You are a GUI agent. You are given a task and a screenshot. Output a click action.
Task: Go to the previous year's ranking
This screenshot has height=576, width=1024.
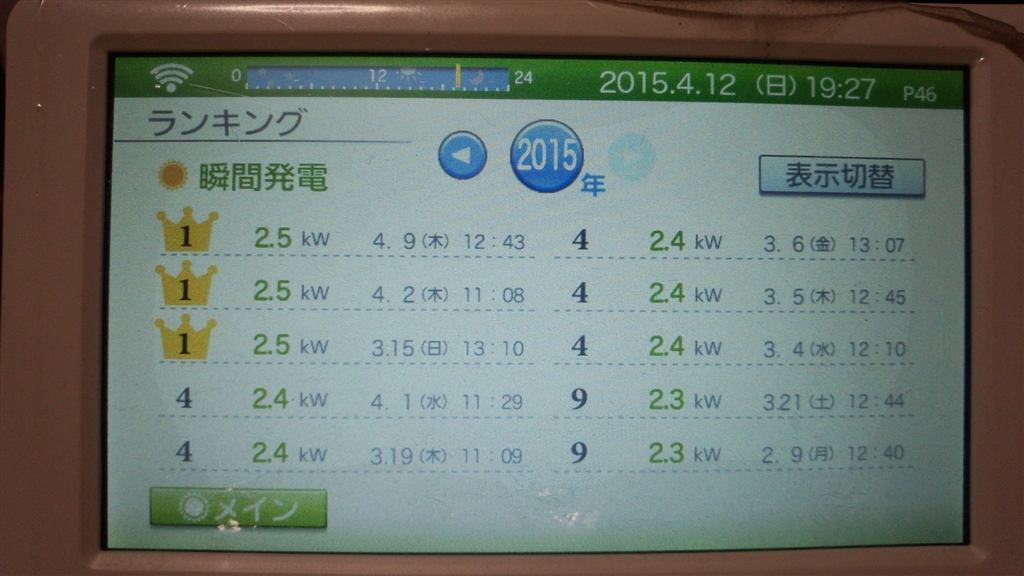462,157
